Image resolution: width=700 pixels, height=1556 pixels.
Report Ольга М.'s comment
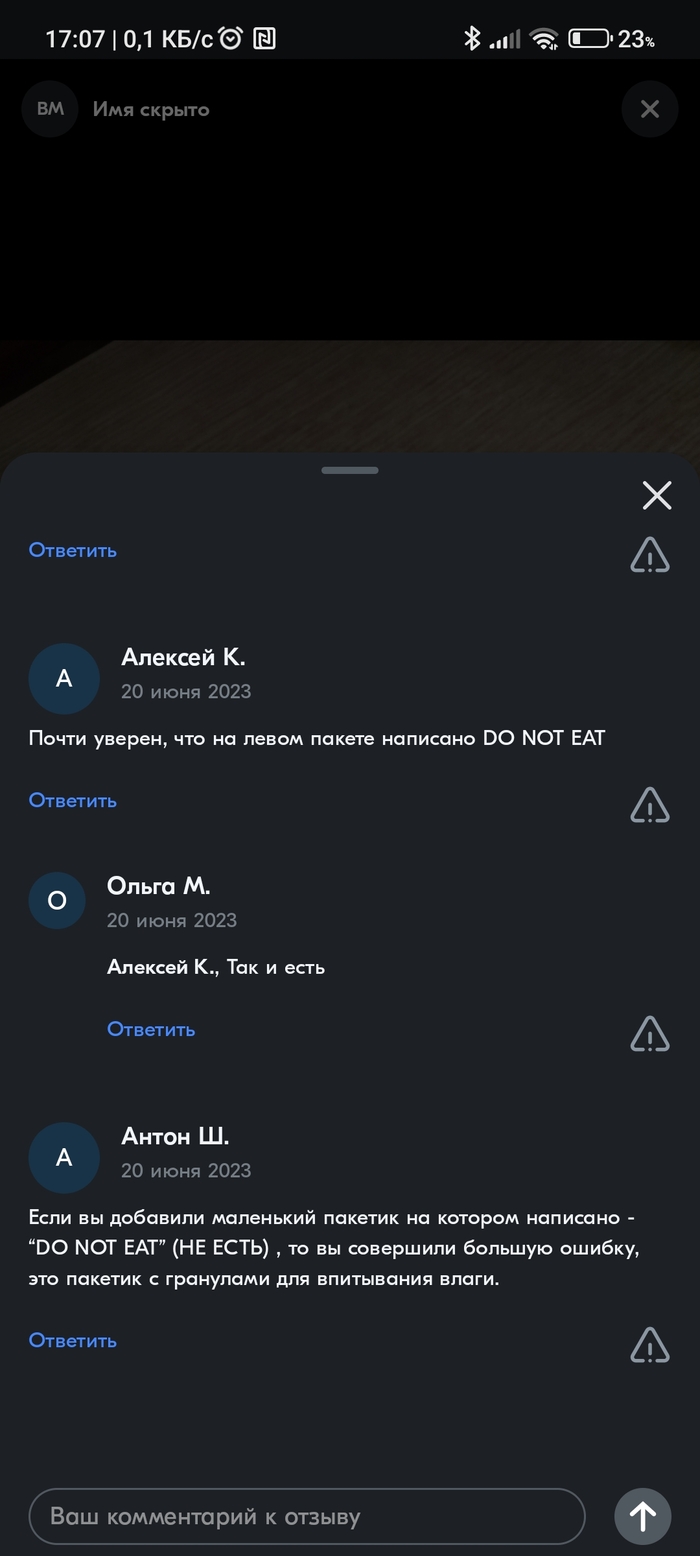coord(650,1034)
